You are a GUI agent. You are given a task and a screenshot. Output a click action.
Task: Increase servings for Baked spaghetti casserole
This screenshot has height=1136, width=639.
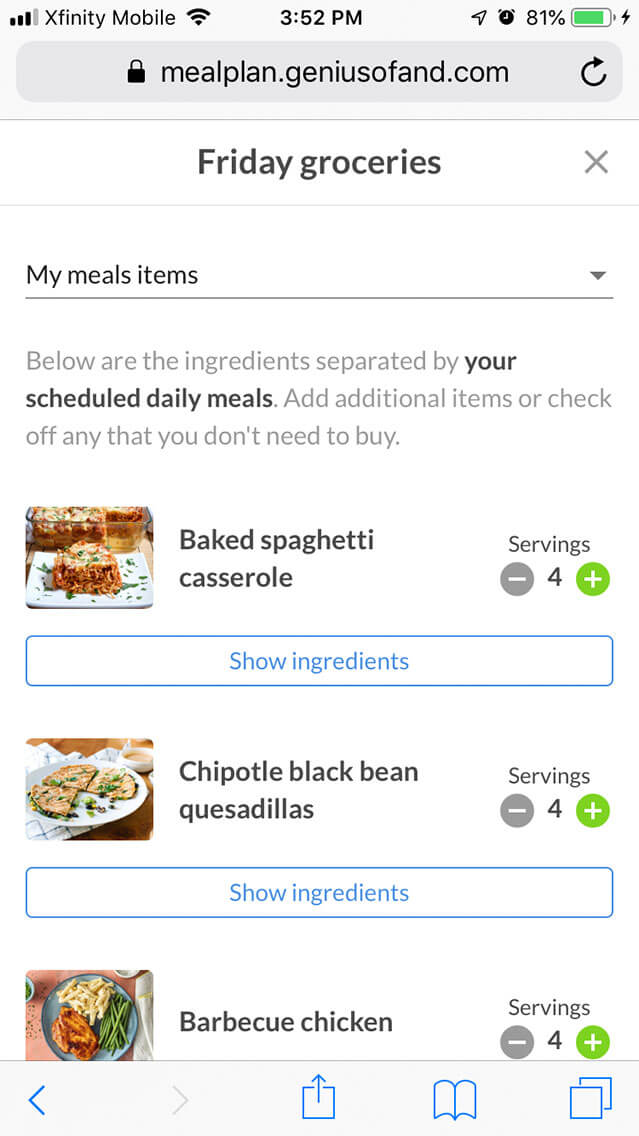click(592, 579)
